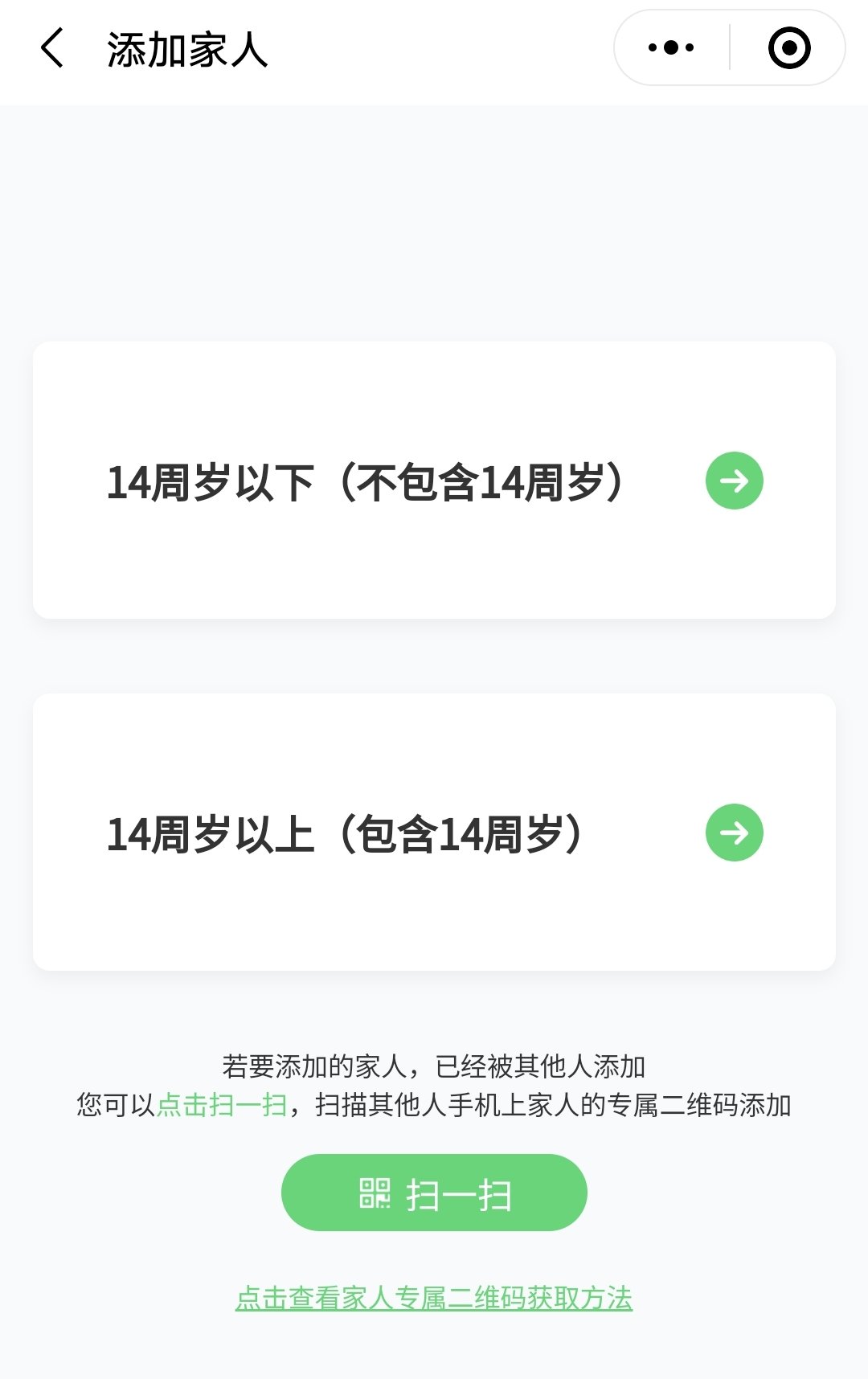Go back from 添加家人 page
Screen dimensions: 868x1379
click(x=53, y=48)
